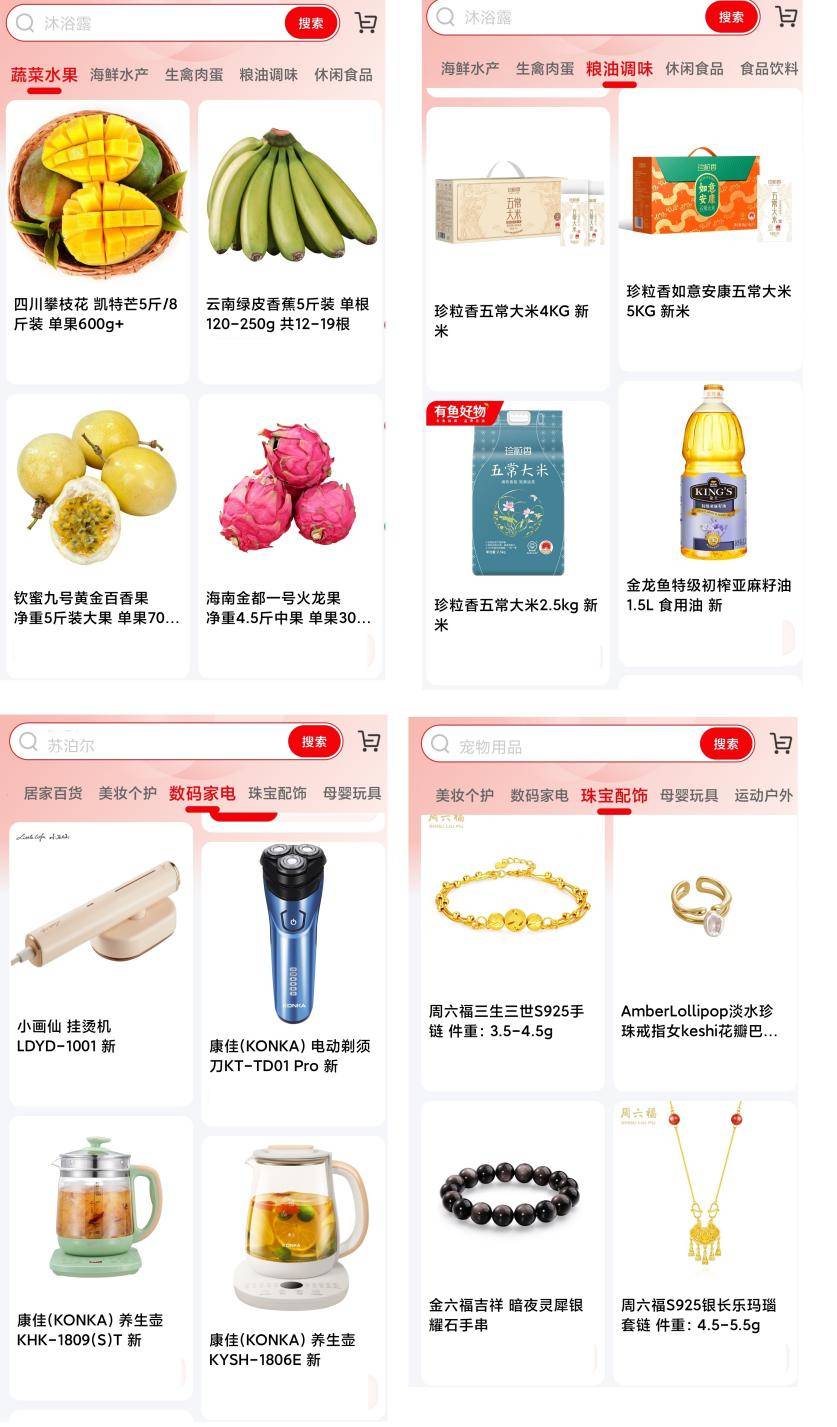The height and width of the screenshot is (1427, 837).
Task: Open the cart icon beside 宠物用品 search bar
Action: coord(782,744)
